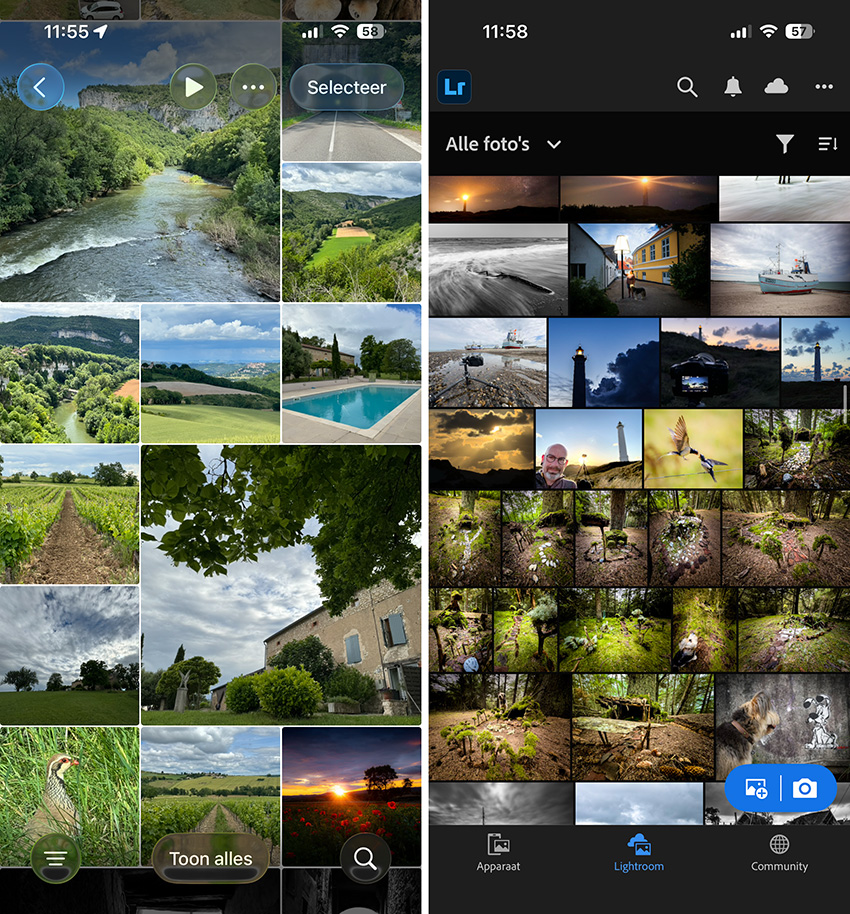Image resolution: width=850 pixels, height=914 pixels.
Task: Tap Toon alles to show all photos
Action: pos(210,858)
